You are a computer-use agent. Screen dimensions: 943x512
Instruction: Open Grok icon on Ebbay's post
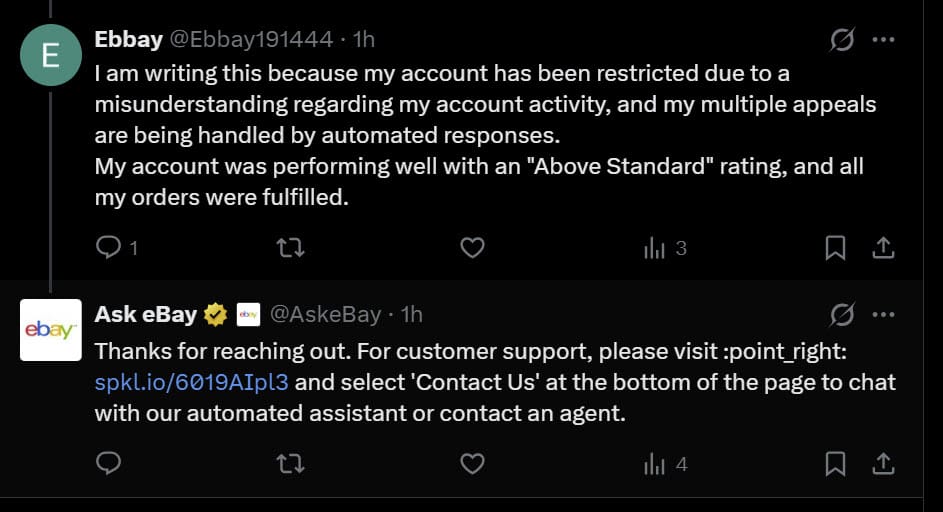(x=842, y=40)
